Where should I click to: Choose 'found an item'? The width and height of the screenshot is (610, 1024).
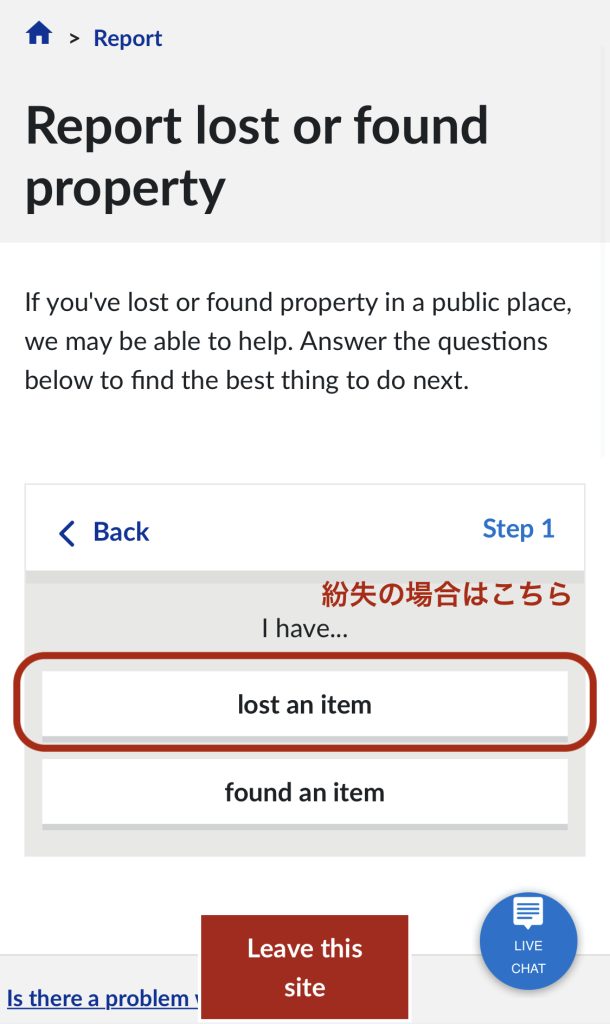click(304, 793)
